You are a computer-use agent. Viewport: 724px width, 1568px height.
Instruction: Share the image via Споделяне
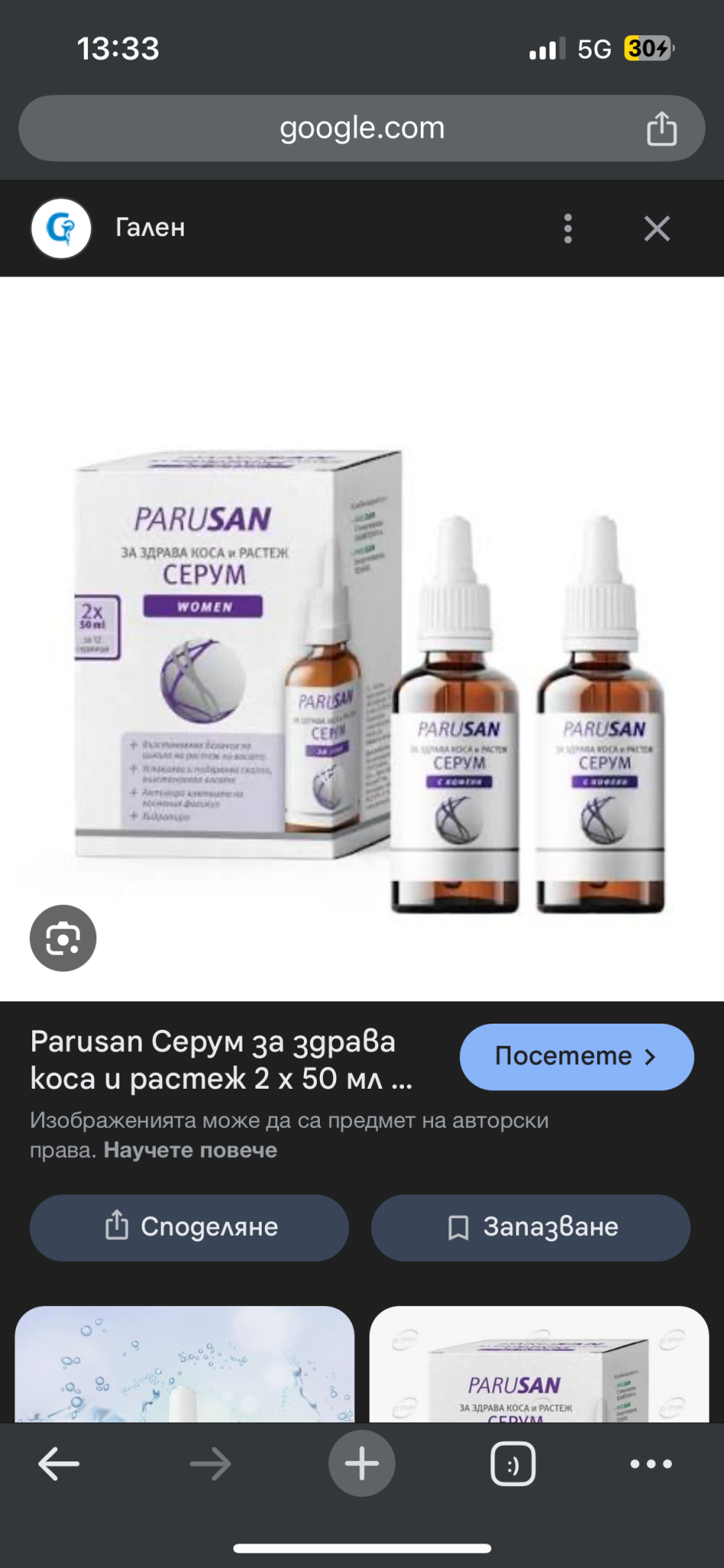pos(189,1227)
